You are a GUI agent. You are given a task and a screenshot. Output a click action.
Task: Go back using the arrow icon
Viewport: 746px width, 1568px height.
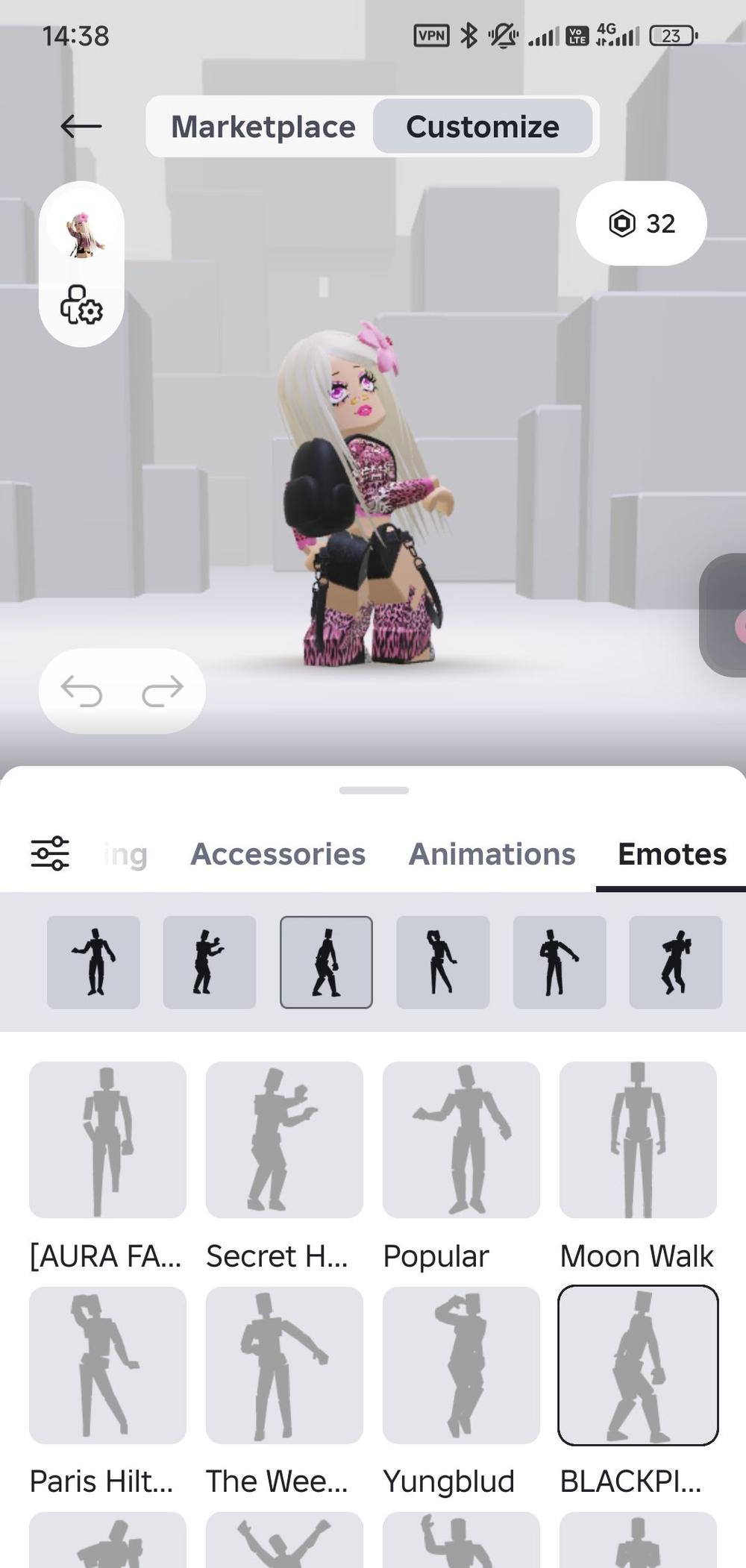(x=81, y=126)
